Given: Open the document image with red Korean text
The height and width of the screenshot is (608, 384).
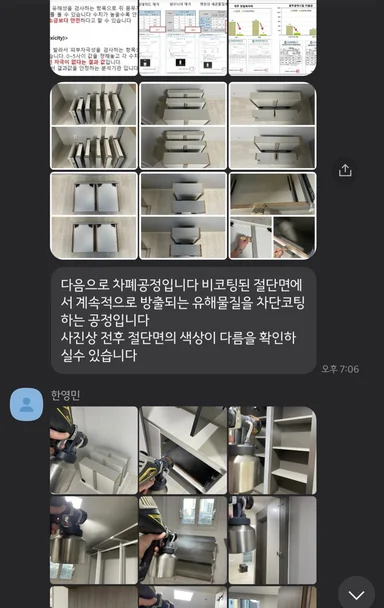Looking at the screenshot, I should [94, 38].
